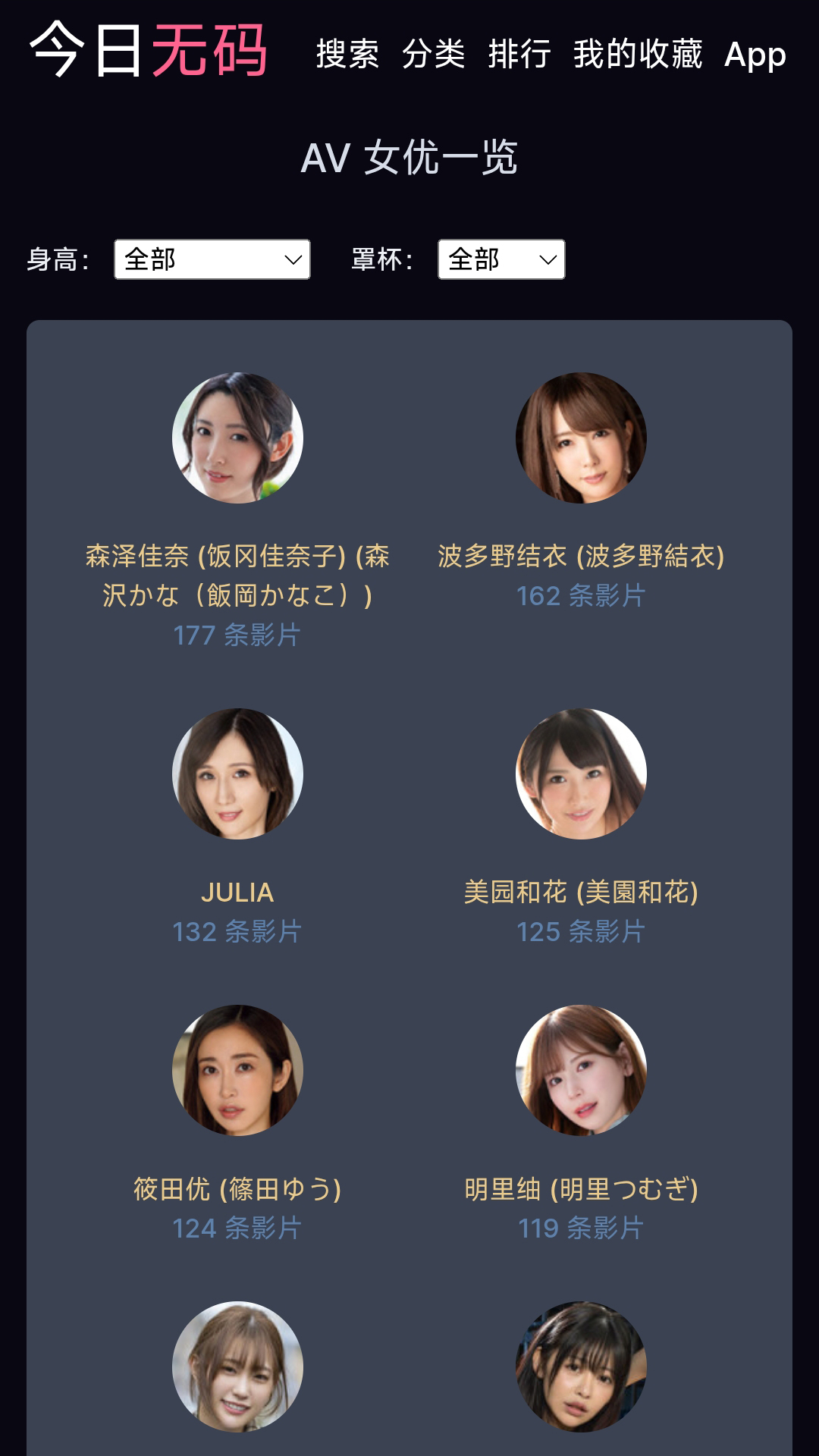Image resolution: width=819 pixels, height=1456 pixels.
Task: Tap the App link in header
Action: [x=755, y=55]
